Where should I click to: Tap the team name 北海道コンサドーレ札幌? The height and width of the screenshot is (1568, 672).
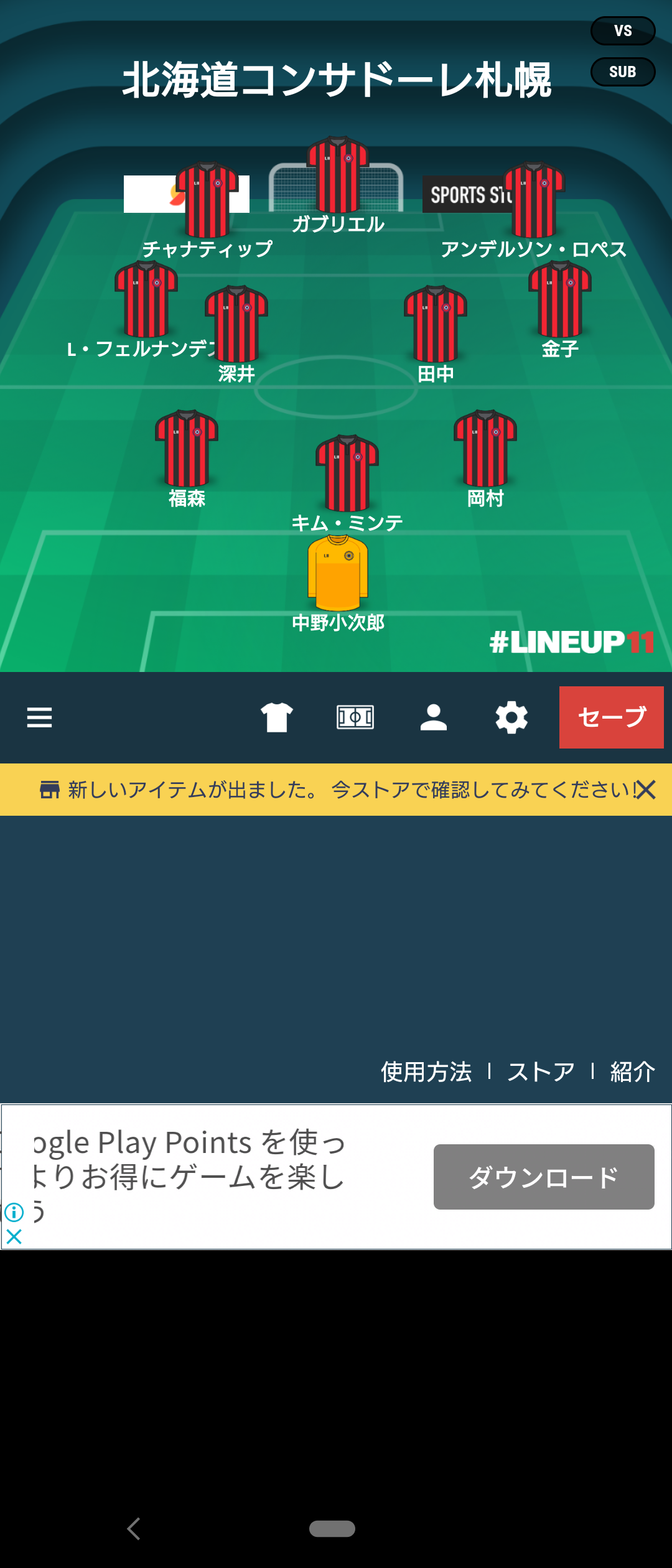coord(337,80)
